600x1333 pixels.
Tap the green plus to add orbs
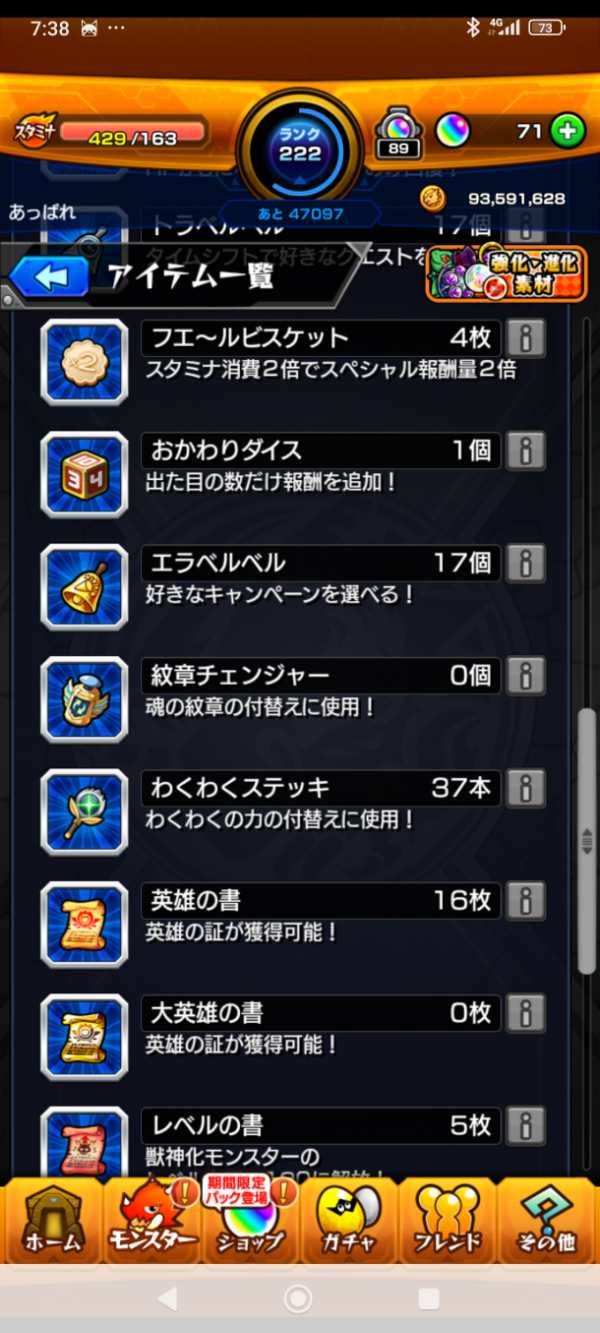tap(567, 131)
